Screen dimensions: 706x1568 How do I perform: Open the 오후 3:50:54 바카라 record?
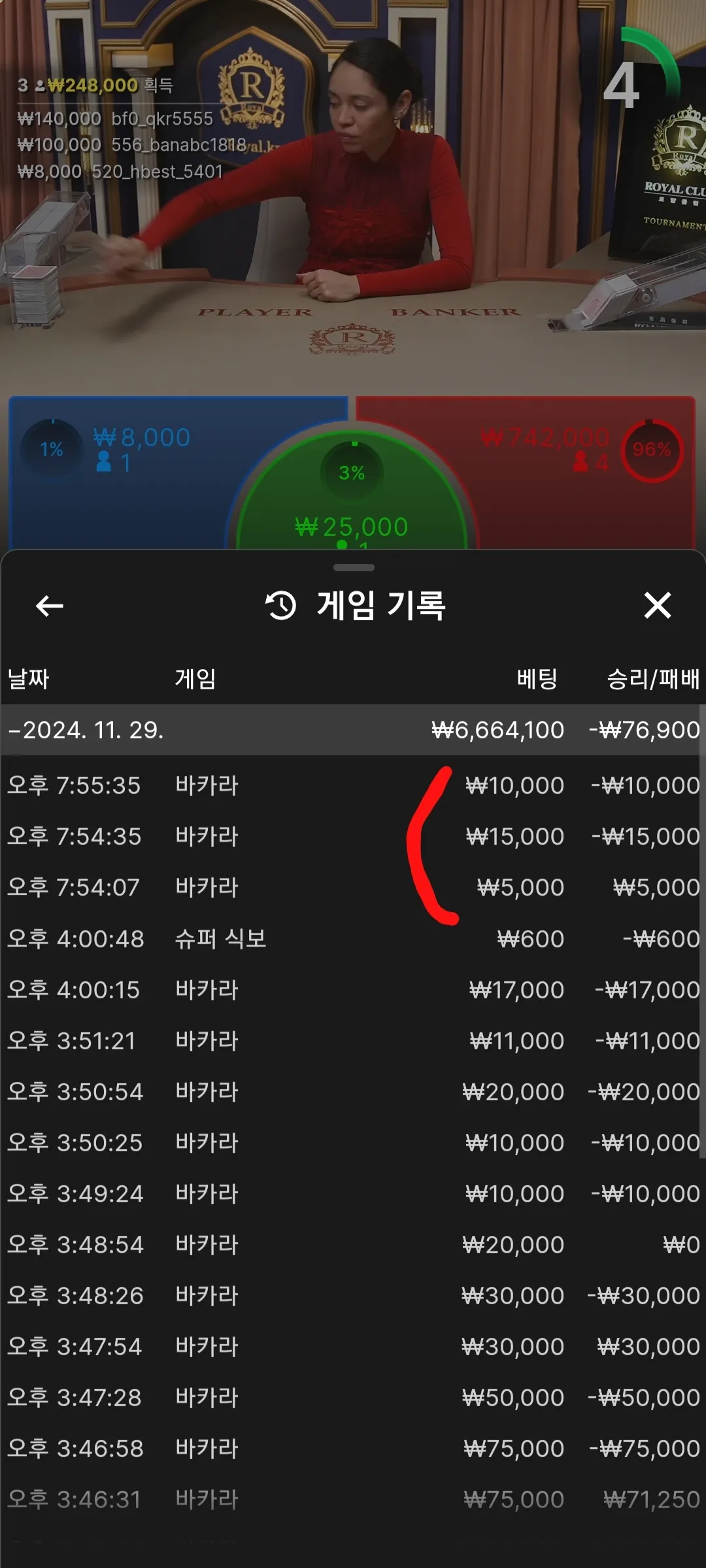click(353, 1092)
